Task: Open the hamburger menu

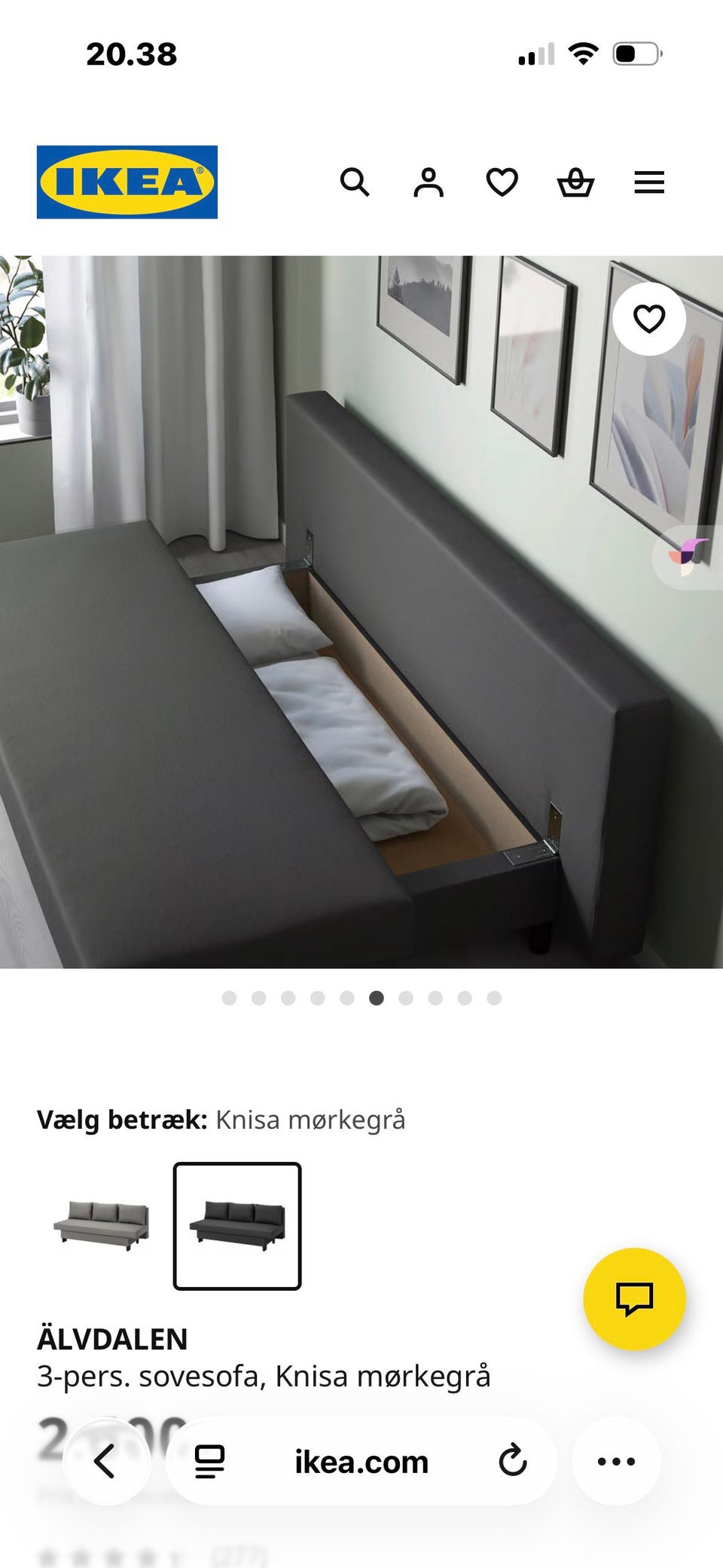Action: [649, 182]
